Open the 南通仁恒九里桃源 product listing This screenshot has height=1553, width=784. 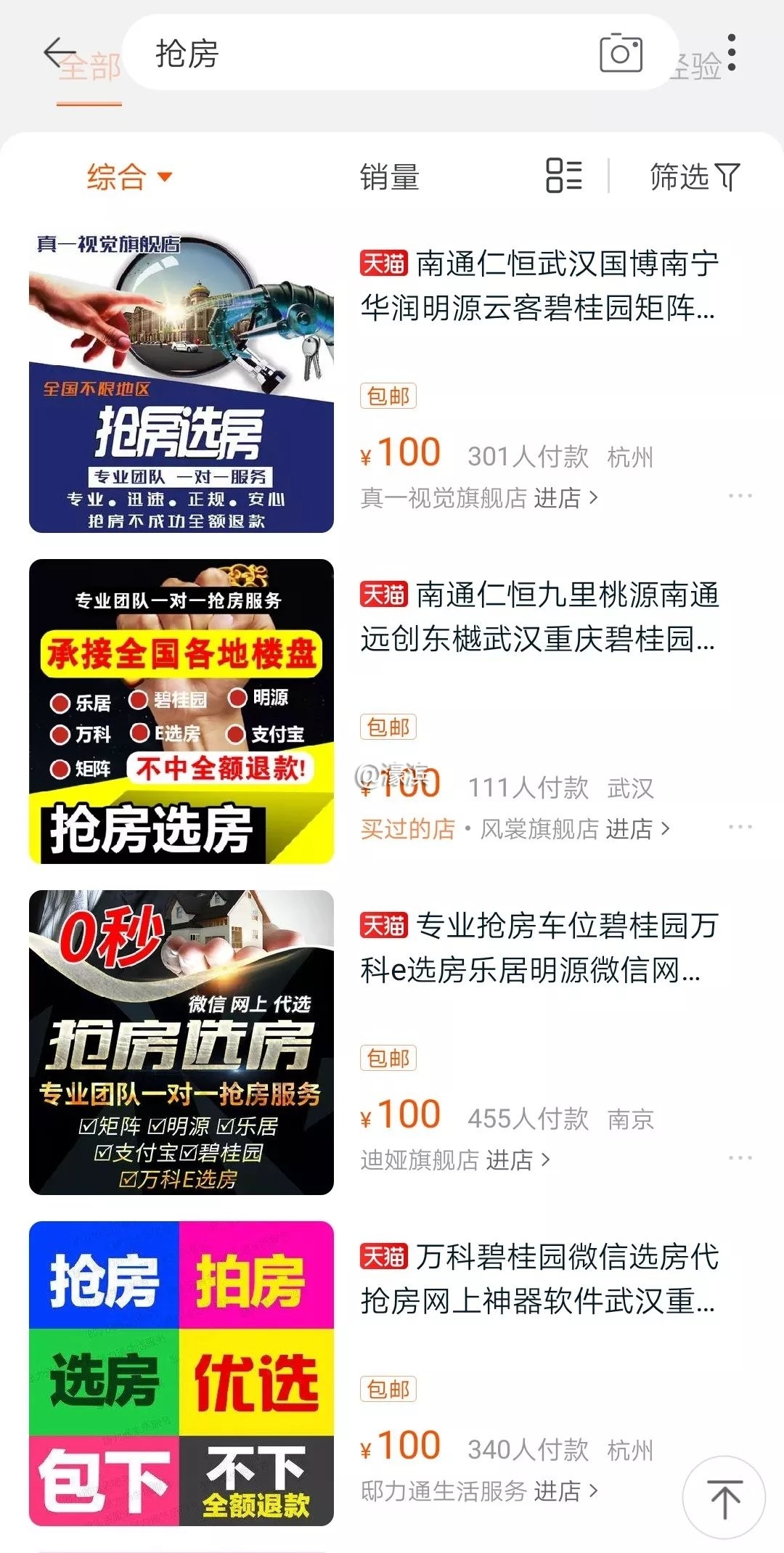539,616
